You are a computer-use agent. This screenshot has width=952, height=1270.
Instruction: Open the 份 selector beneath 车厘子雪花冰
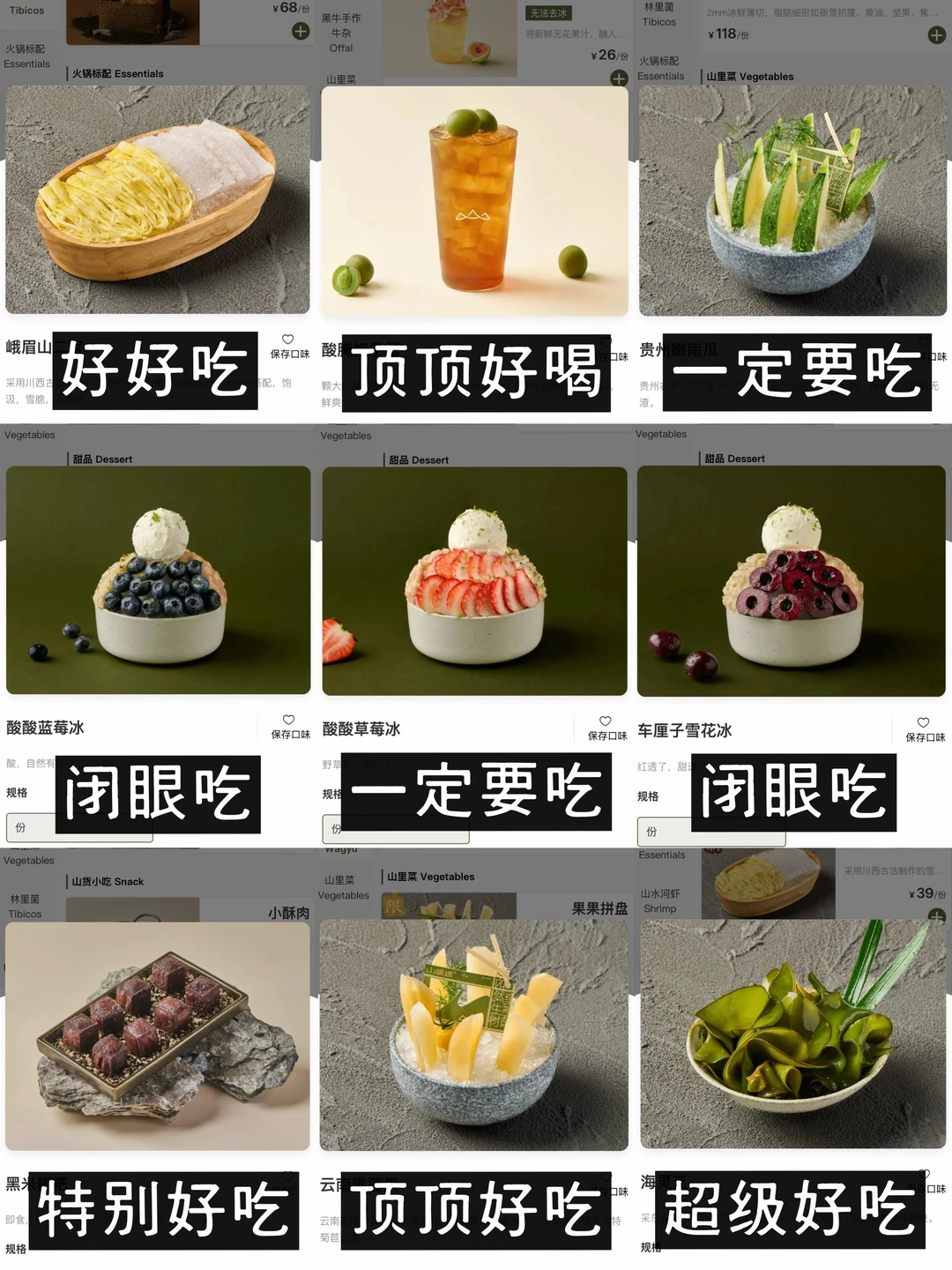click(x=710, y=832)
